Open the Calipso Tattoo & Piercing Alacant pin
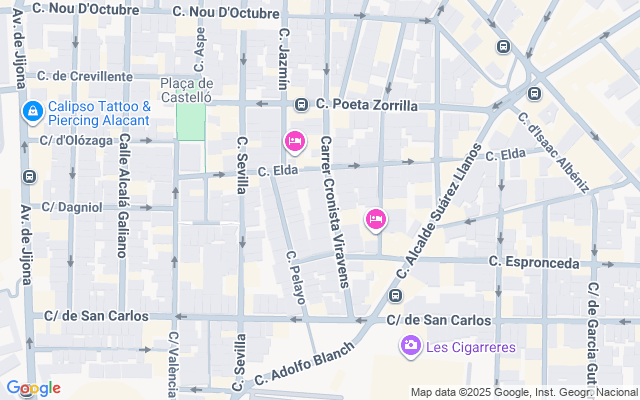Screen dimensions: 640x400 coord(32,110)
